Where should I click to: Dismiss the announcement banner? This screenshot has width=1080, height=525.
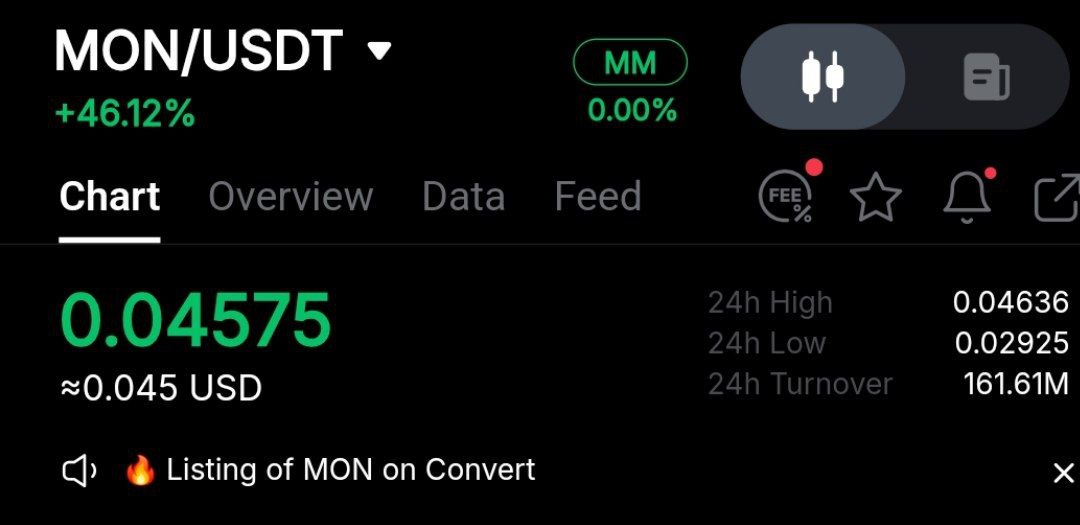pos(1063,473)
